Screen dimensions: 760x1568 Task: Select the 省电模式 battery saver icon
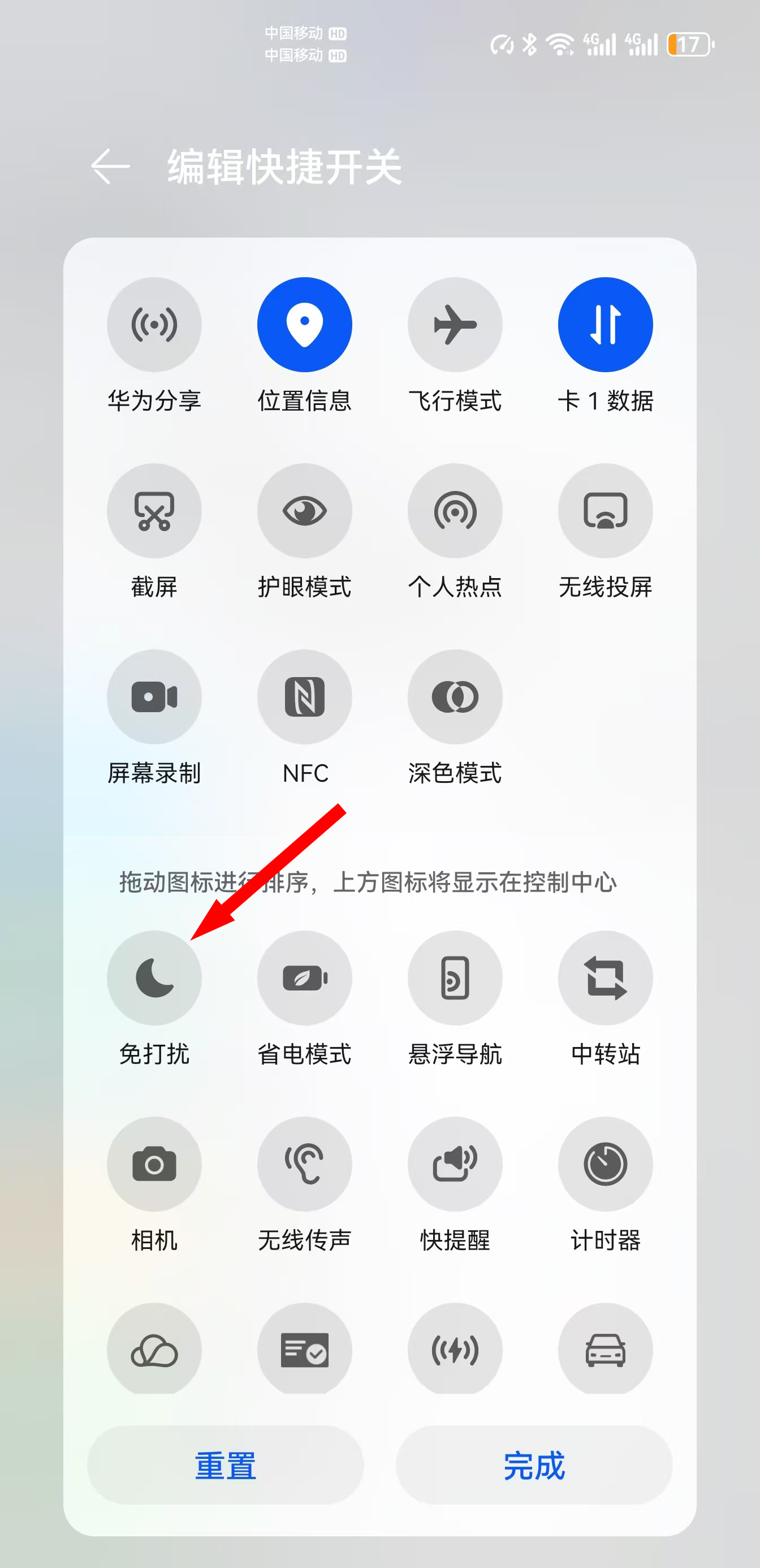(x=304, y=978)
